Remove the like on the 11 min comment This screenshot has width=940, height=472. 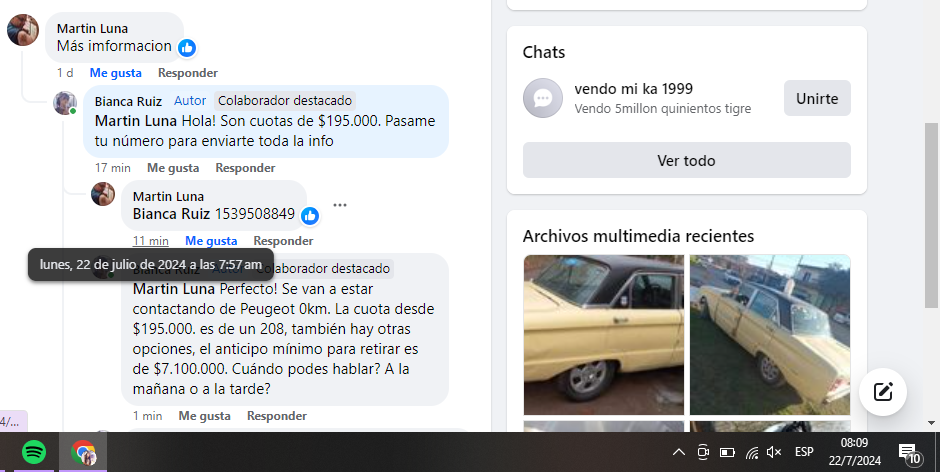click(211, 241)
